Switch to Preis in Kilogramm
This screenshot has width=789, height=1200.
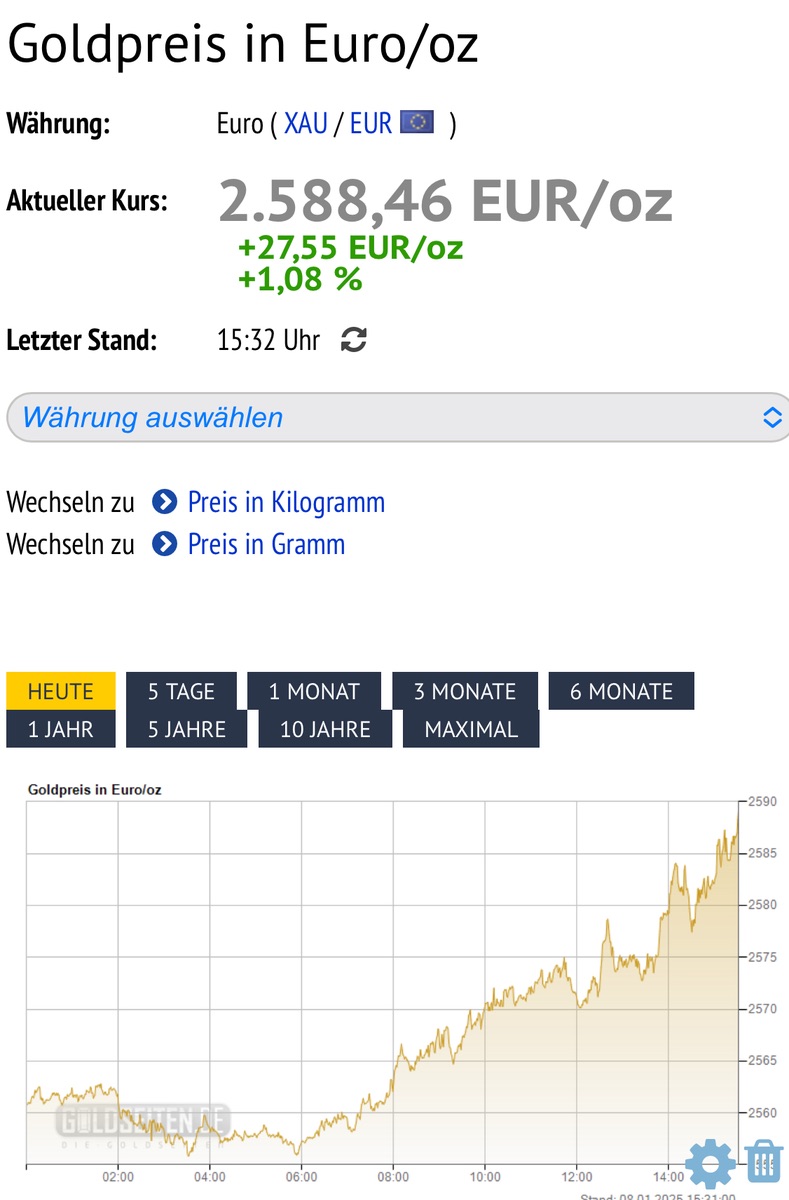pyautogui.click(x=285, y=502)
